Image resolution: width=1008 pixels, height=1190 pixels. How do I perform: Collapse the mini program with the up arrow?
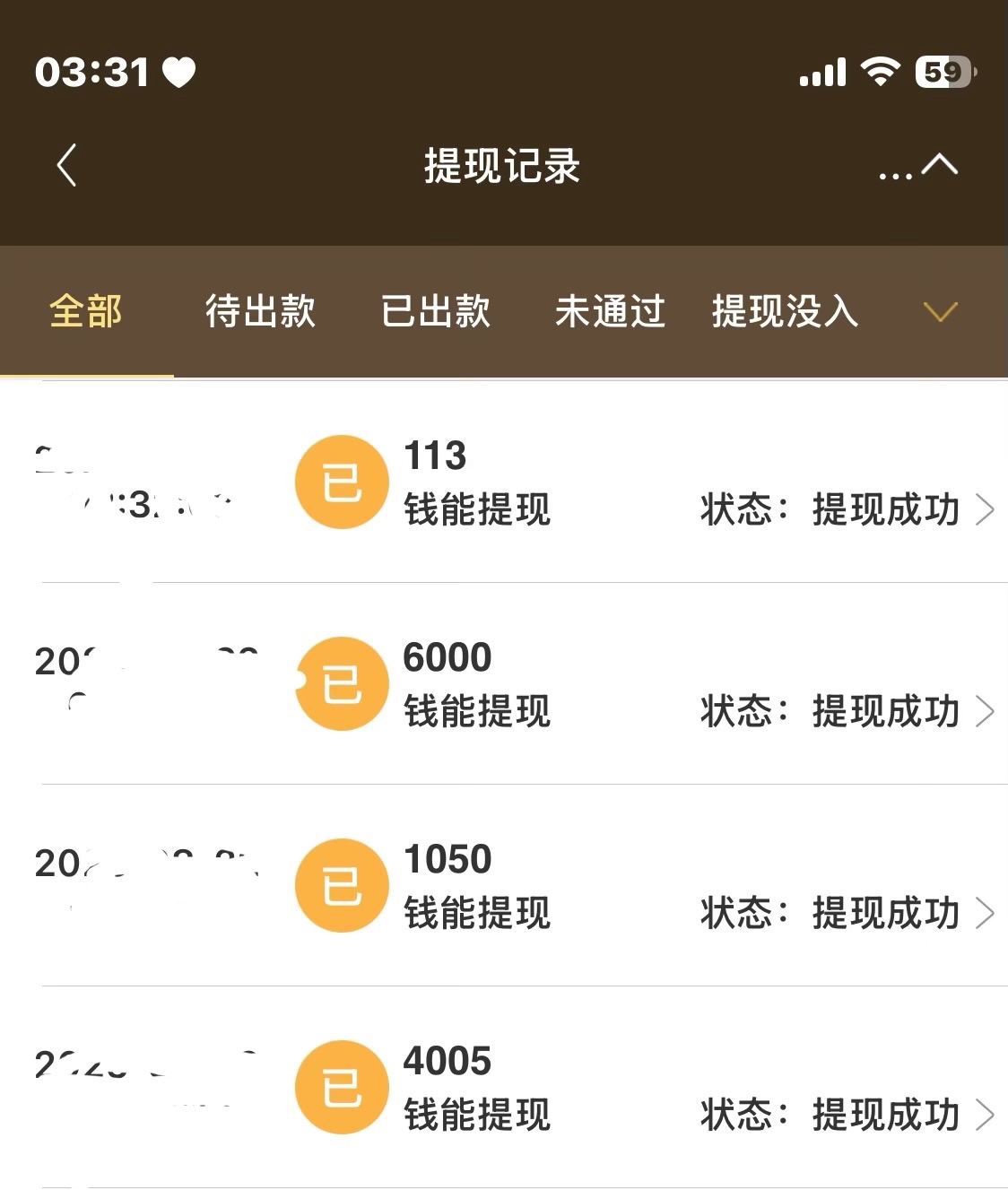[x=940, y=165]
